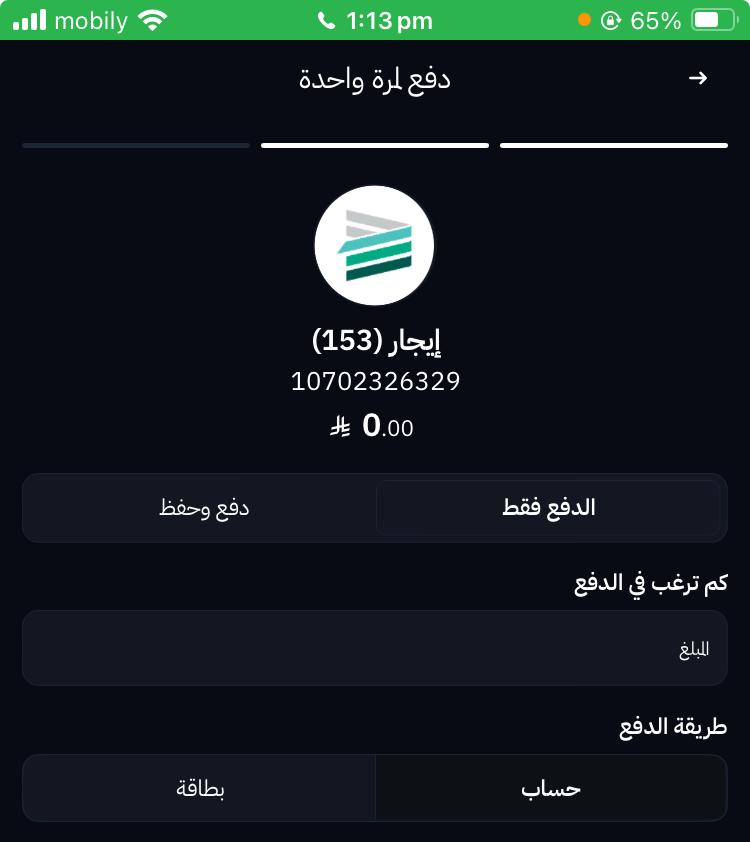Choose بطاقة as payment method
Image resolution: width=750 pixels, height=842 pixels.
[200, 788]
